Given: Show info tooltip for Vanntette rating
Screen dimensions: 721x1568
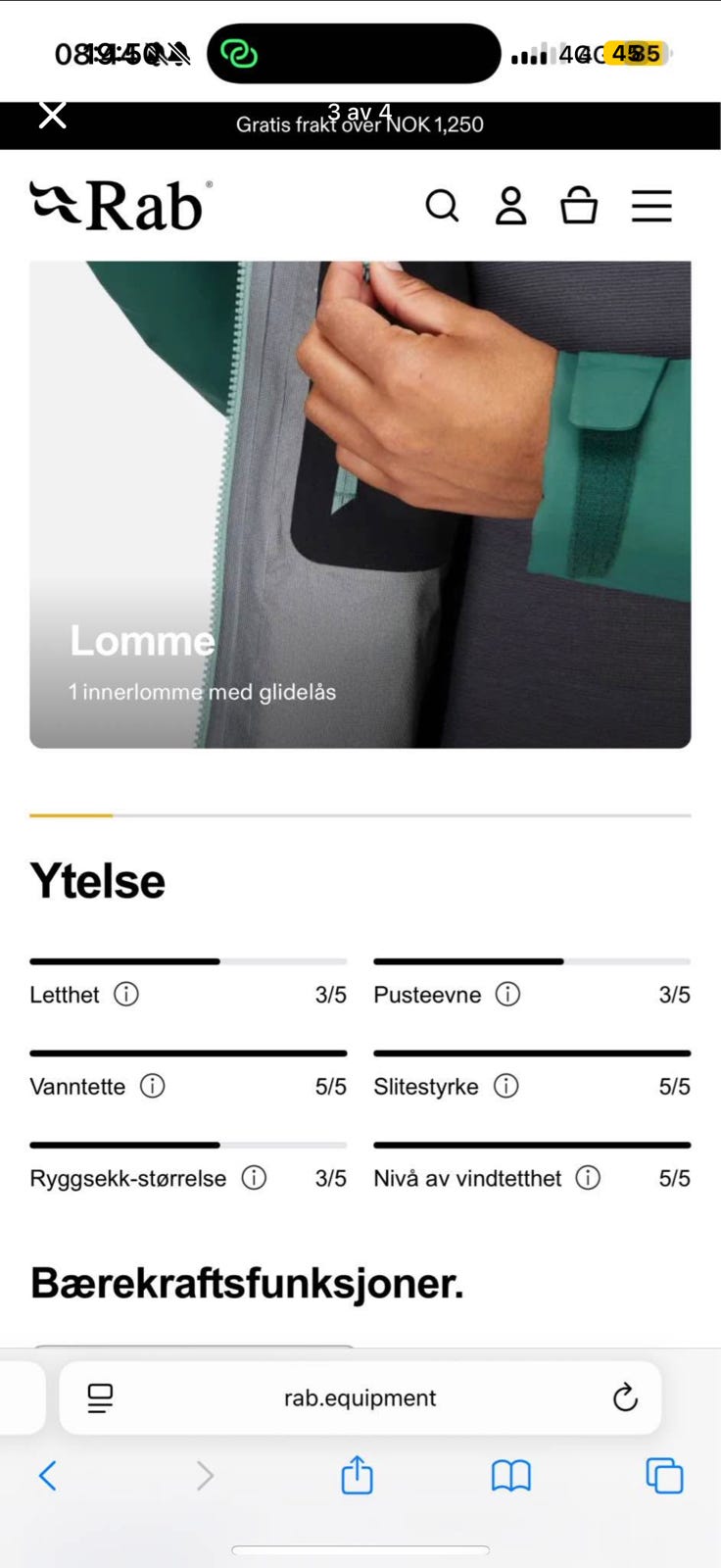Looking at the screenshot, I should pyautogui.click(x=152, y=1087).
